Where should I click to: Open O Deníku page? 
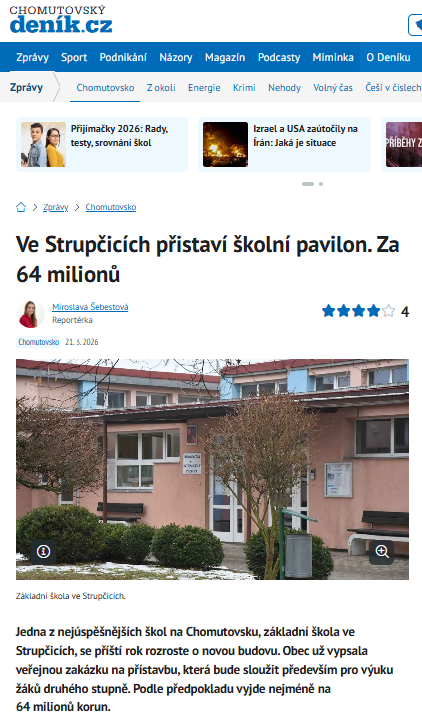388,57
